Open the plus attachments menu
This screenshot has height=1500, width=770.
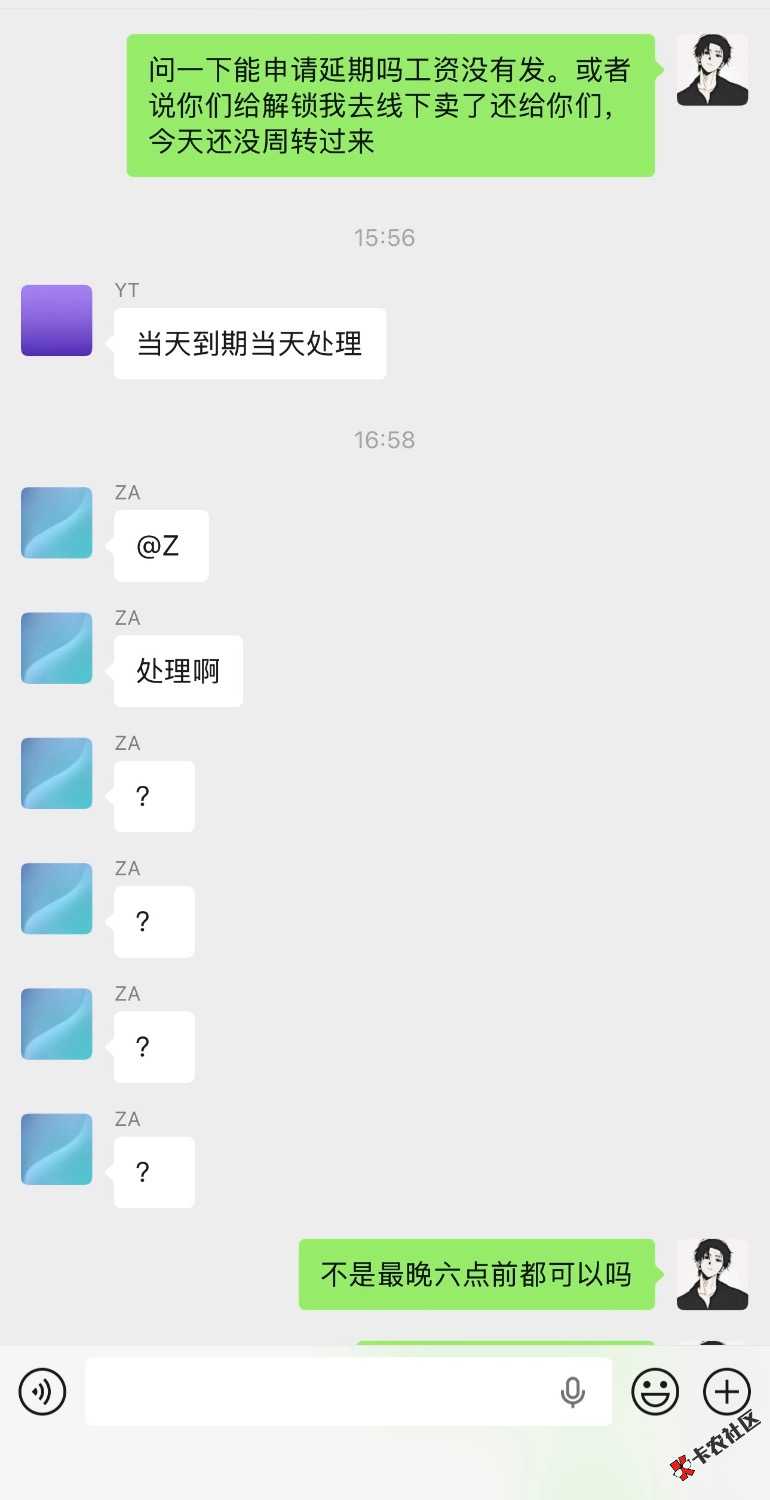point(727,1391)
